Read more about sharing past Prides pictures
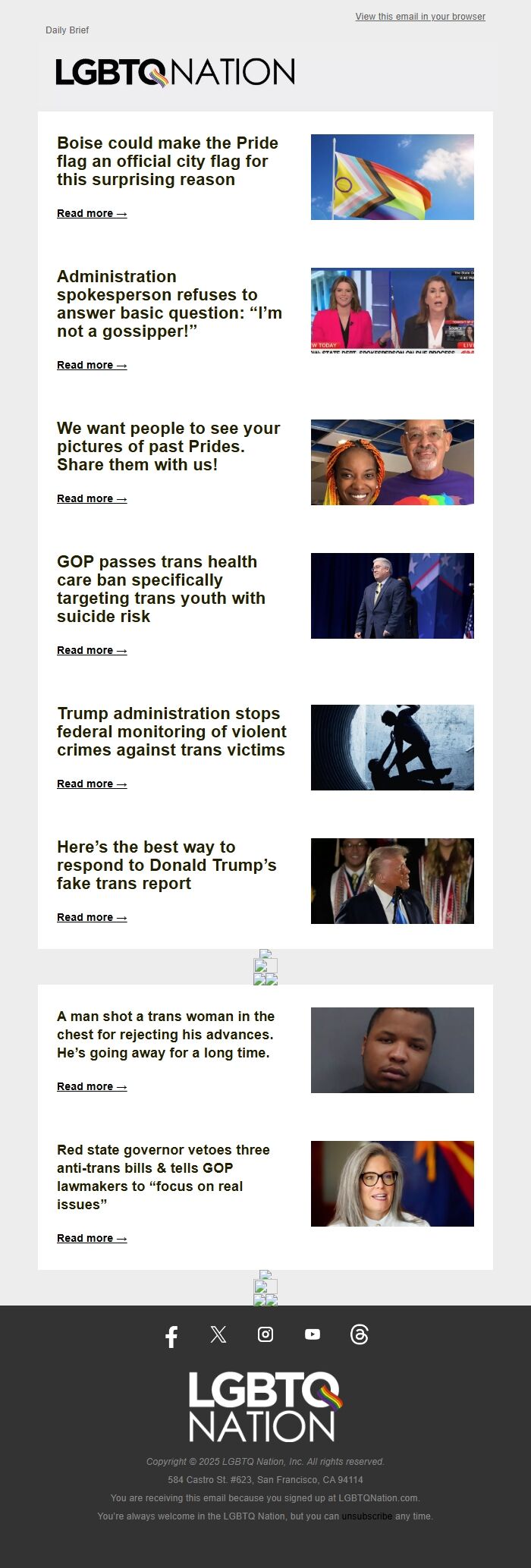The width and height of the screenshot is (531, 1568). 91,499
